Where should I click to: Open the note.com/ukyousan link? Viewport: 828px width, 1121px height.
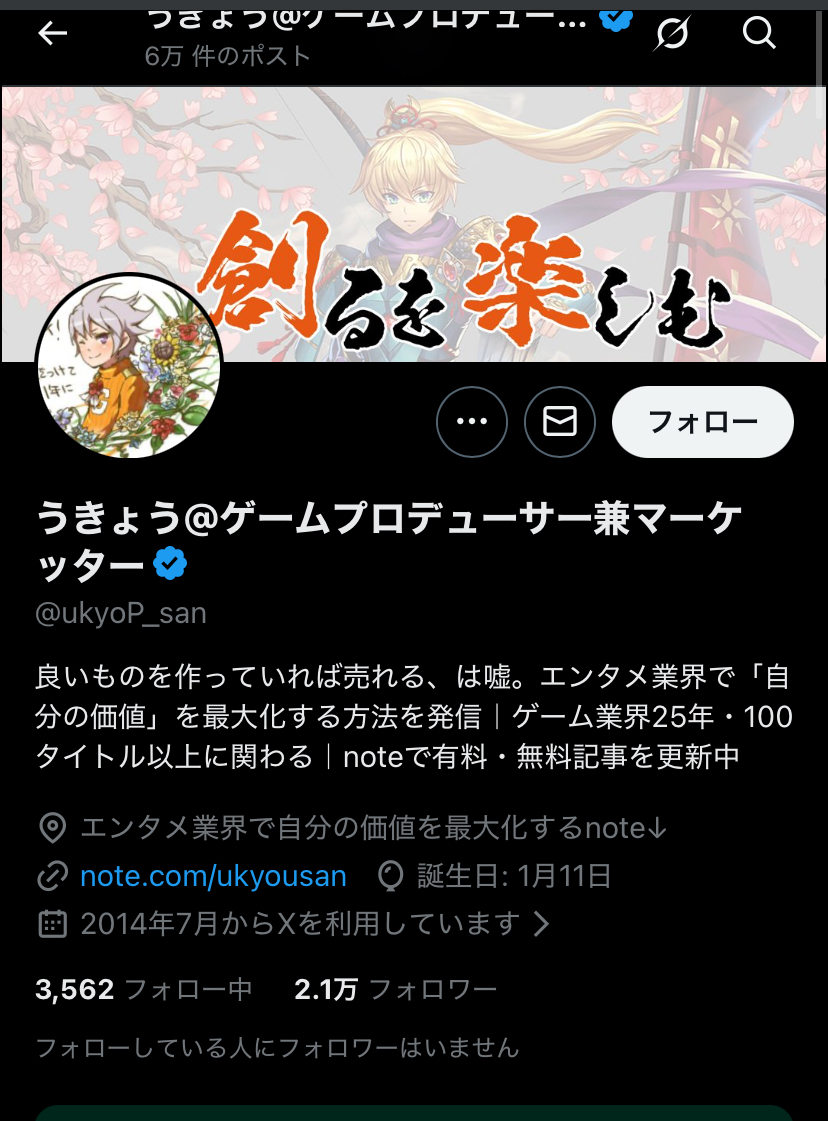coord(213,877)
